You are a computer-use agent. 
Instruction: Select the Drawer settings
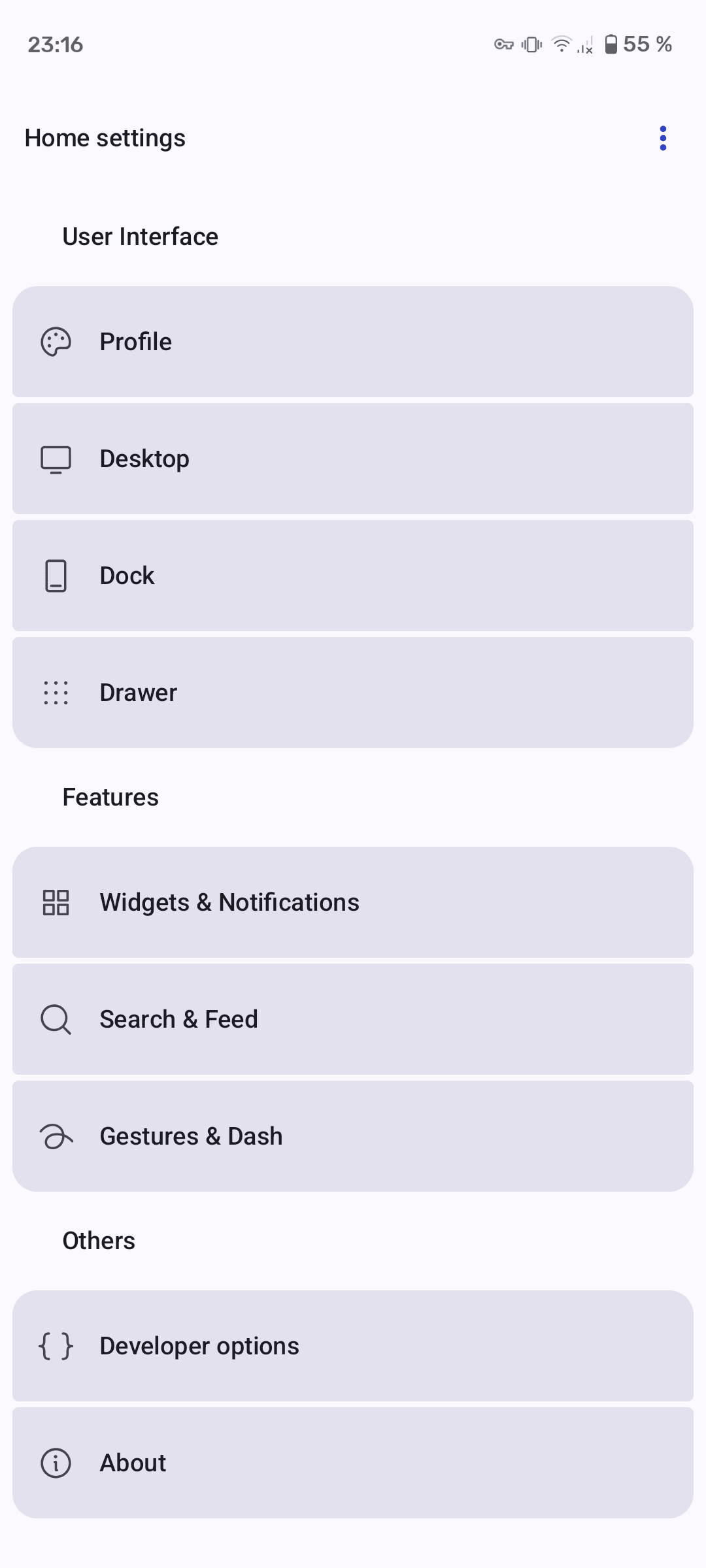tap(353, 693)
